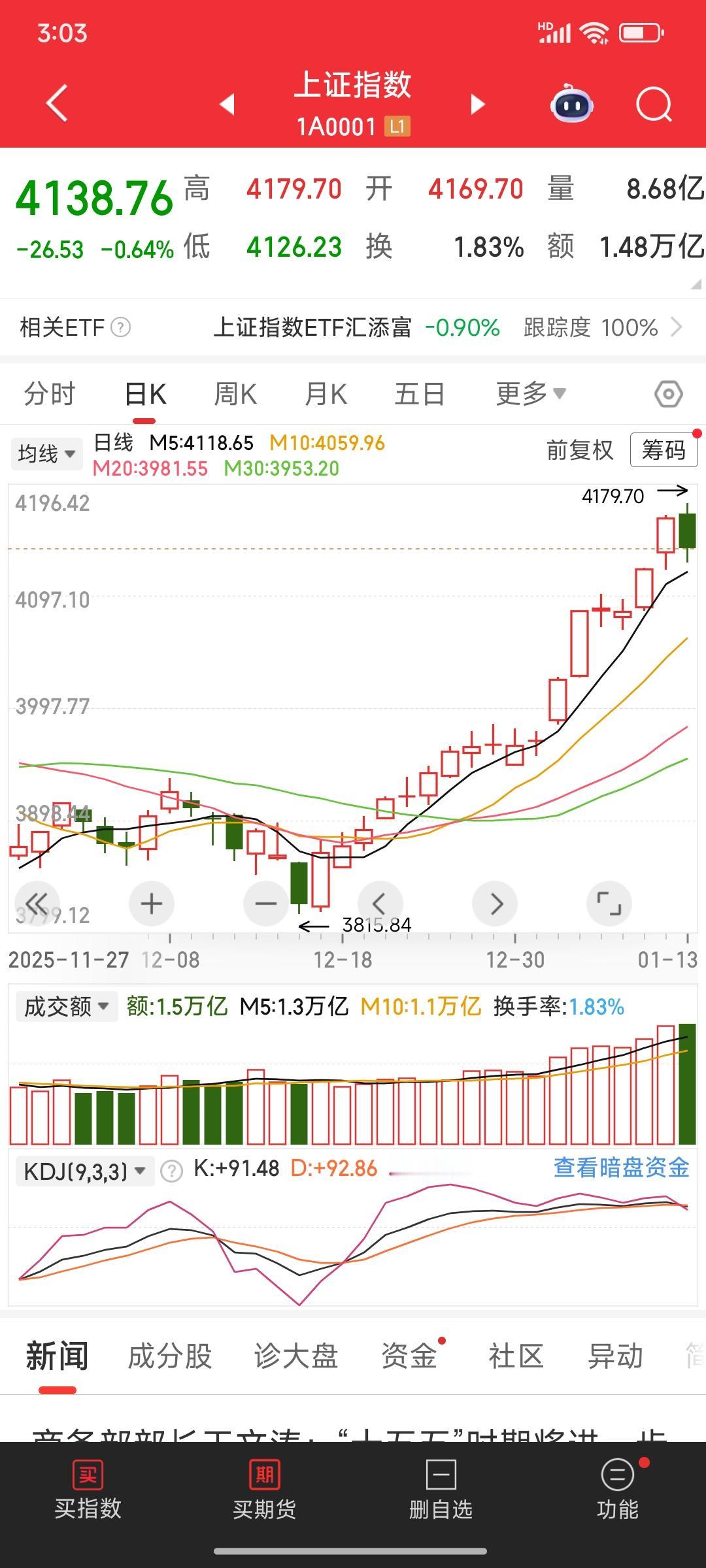Image resolution: width=706 pixels, height=1568 pixels.
Task: Expand the 更多 chart period menu
Action: coord(531,393)
